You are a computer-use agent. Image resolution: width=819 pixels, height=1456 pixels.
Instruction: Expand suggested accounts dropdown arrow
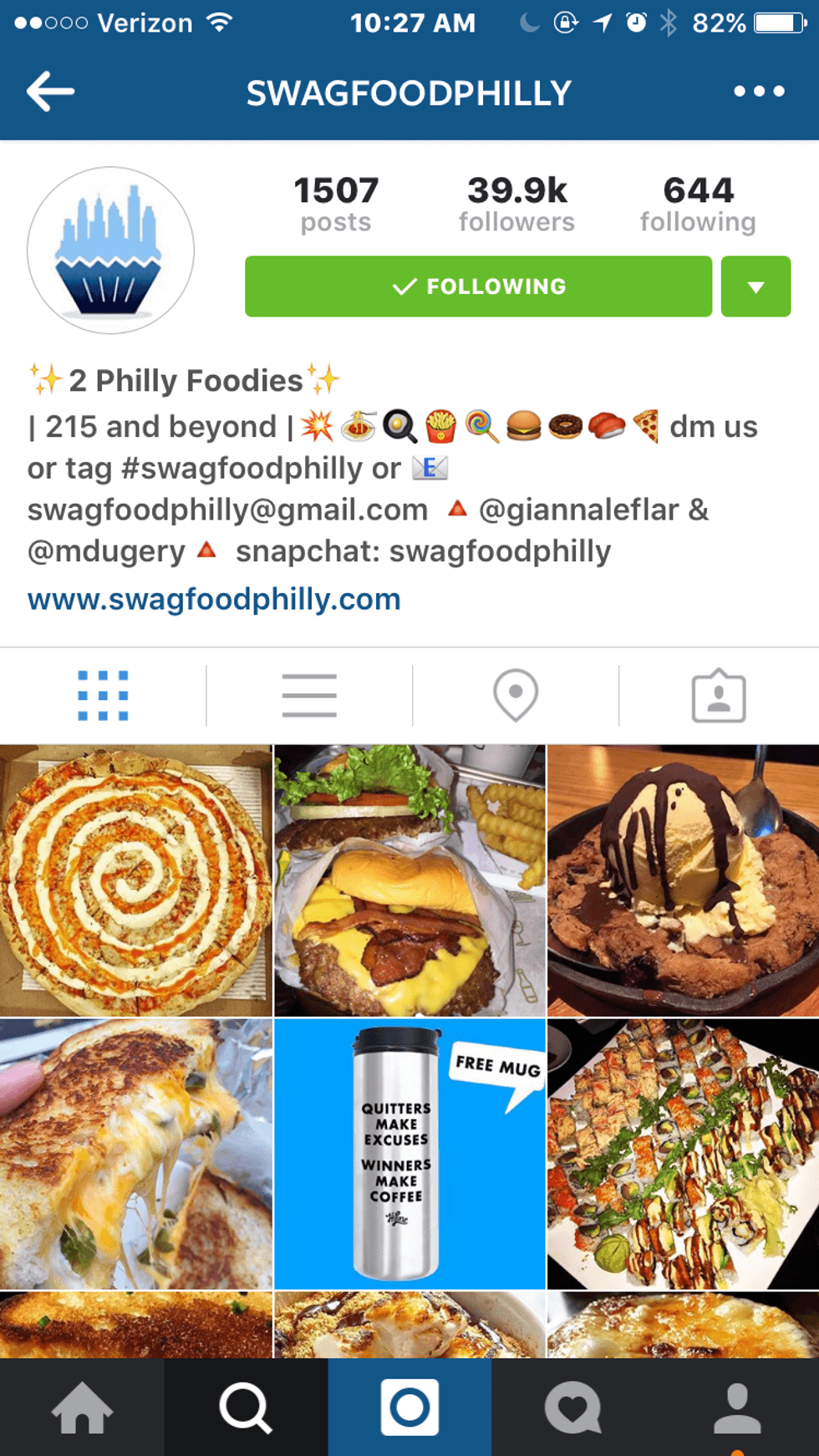pyautogui.click(x=755, y=287)
